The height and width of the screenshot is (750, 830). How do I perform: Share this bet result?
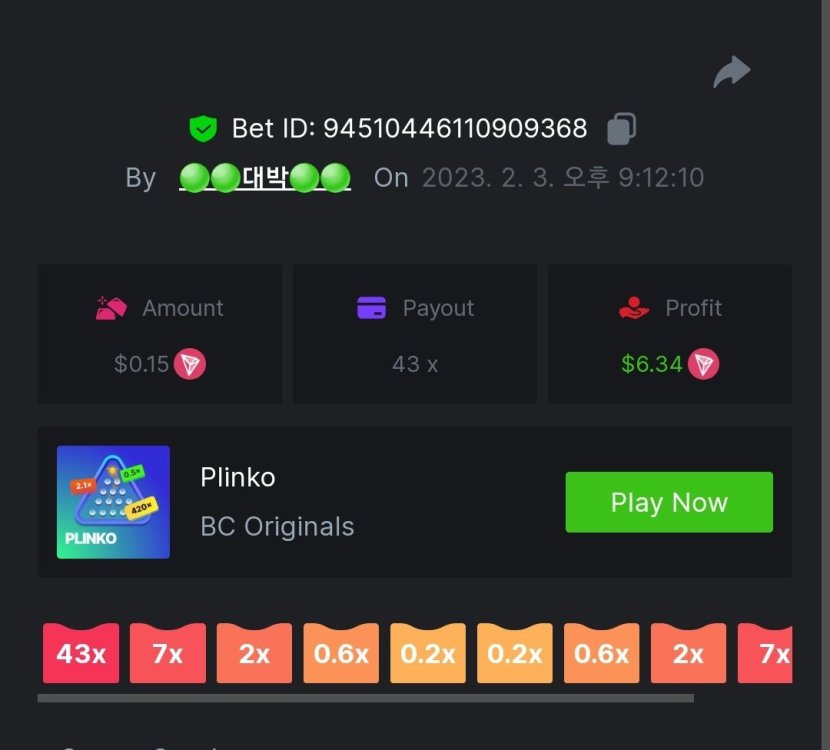(x=732, y=71)
